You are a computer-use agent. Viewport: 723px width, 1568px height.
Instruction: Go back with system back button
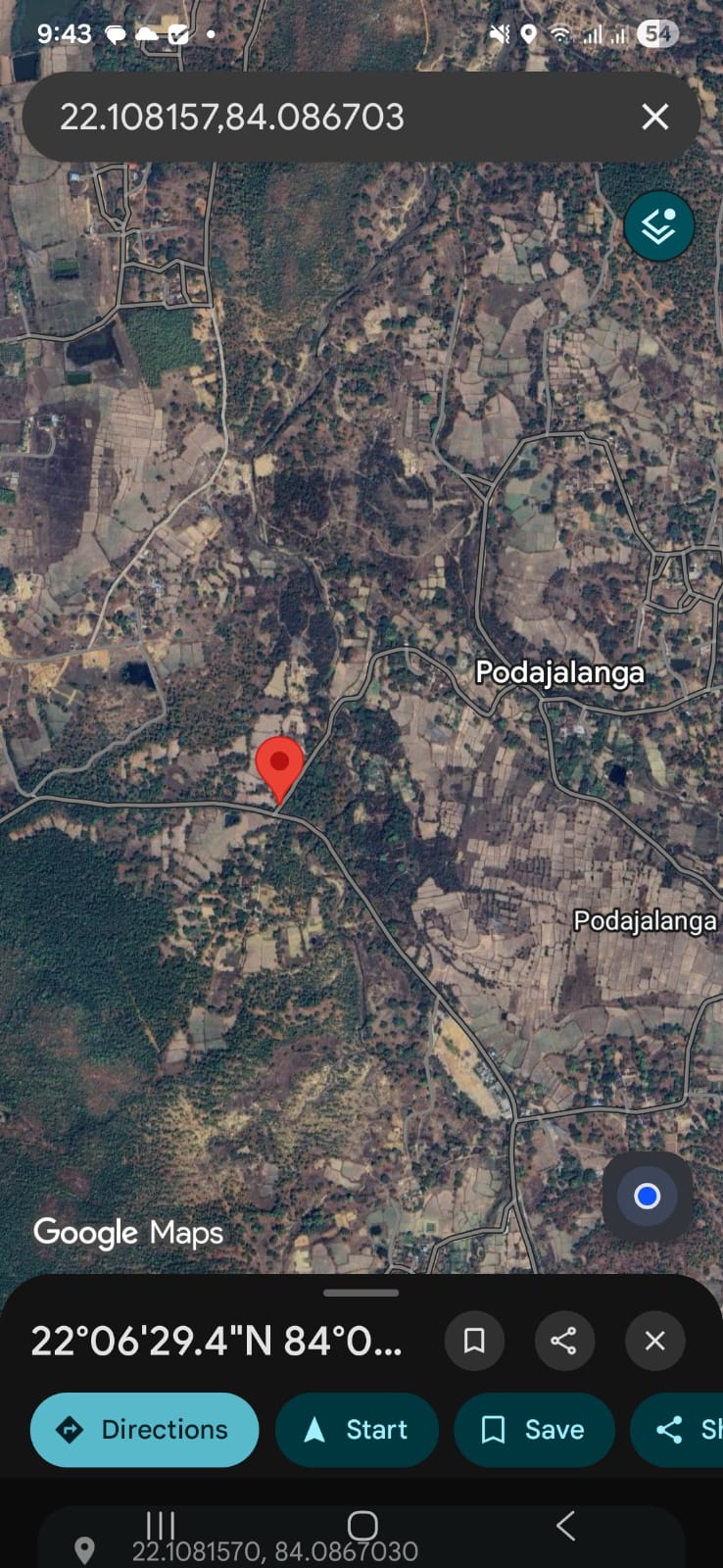click(564, 1525)
